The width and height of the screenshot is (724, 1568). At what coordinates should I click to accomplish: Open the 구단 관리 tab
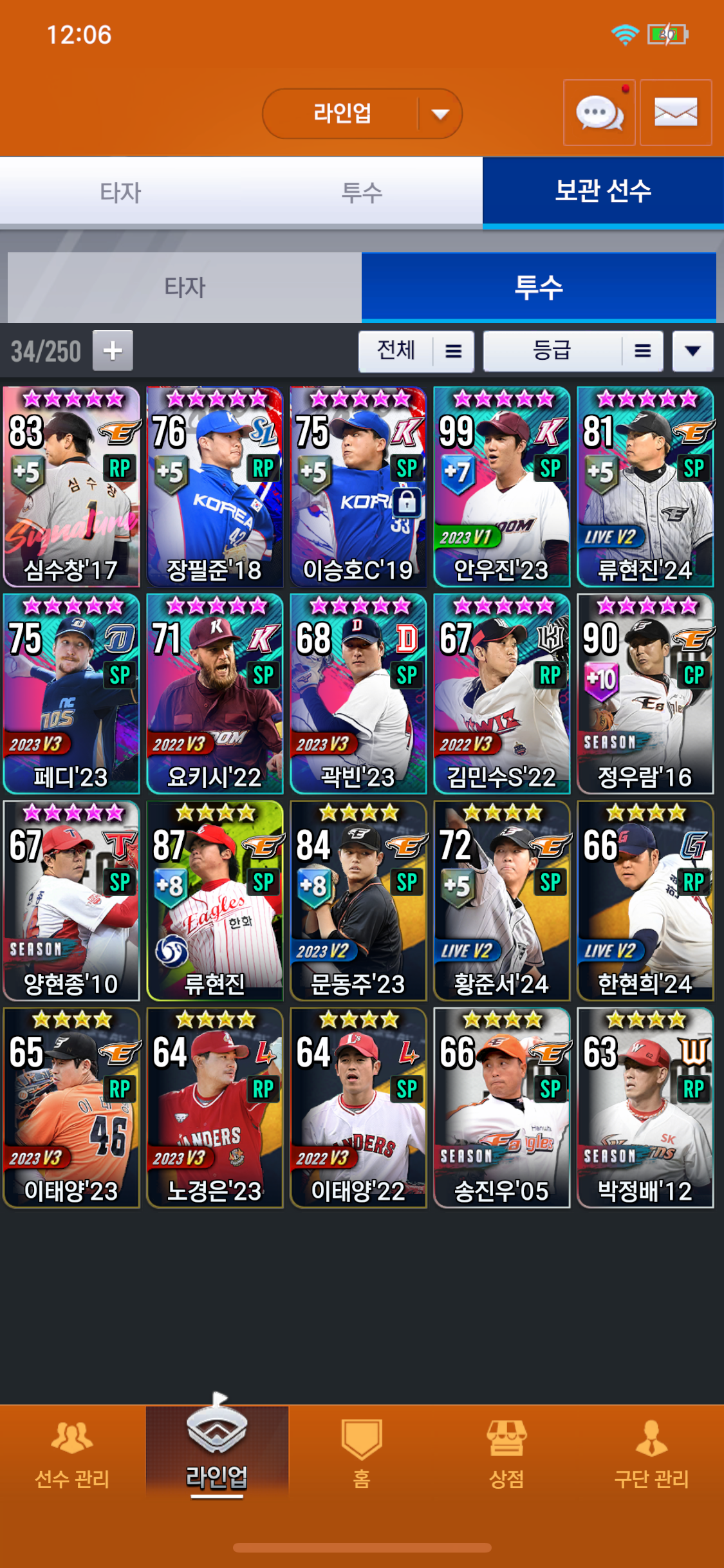point(651,1455)
